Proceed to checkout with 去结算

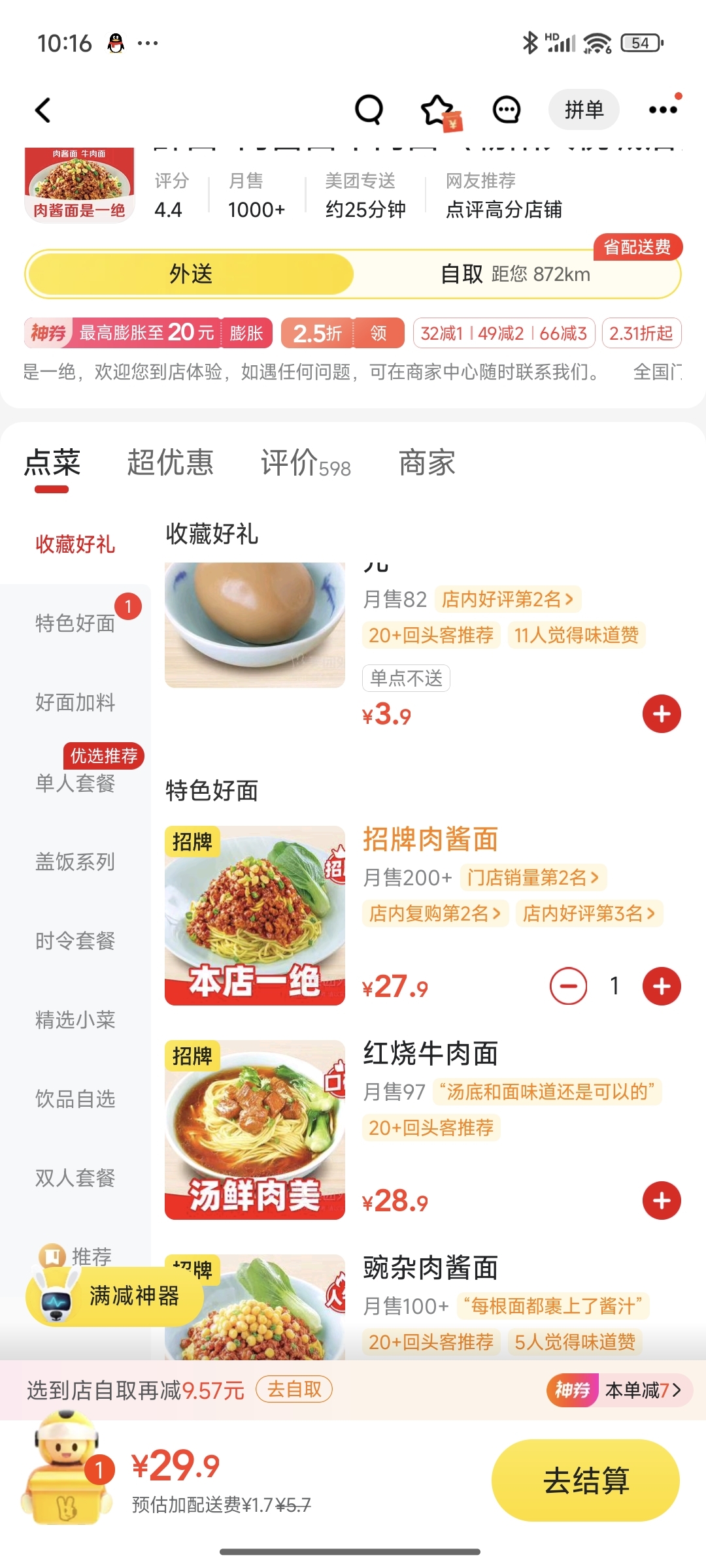click(586, 1480)
